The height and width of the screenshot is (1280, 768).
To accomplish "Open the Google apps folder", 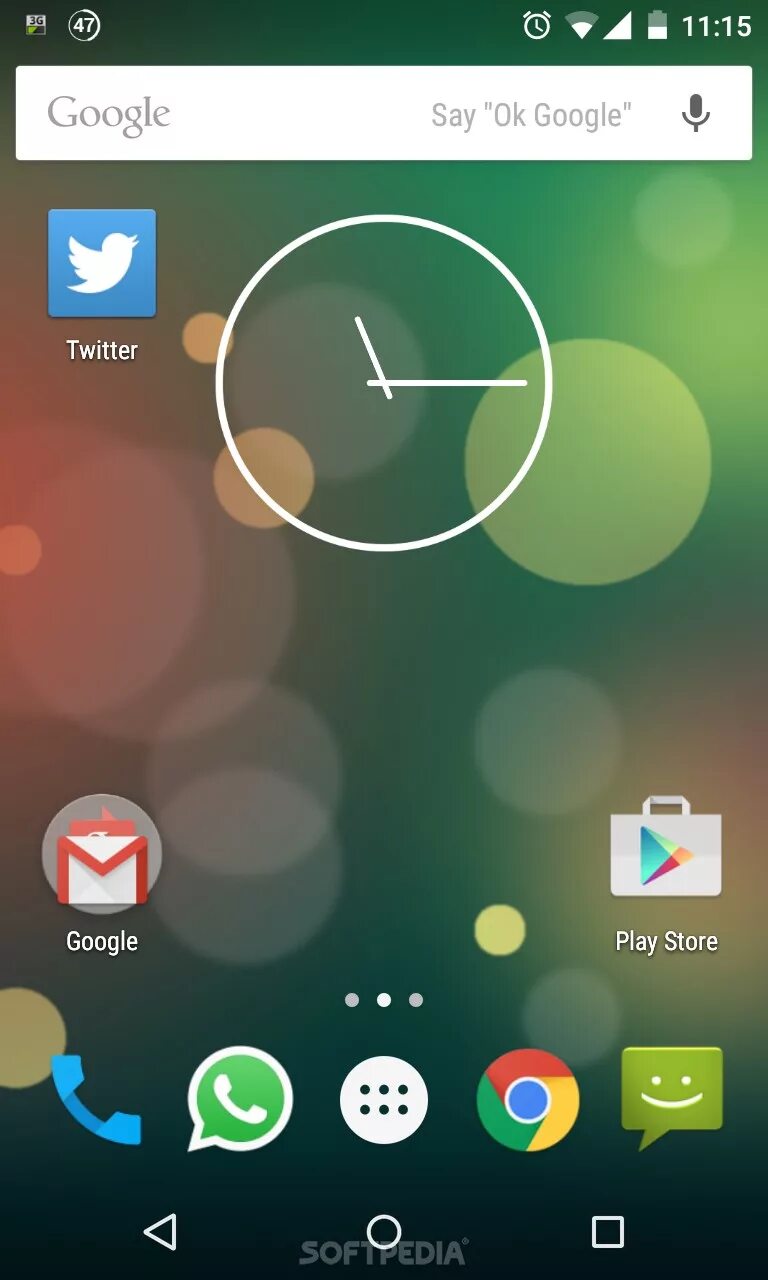I will click(x=102, y=855).
